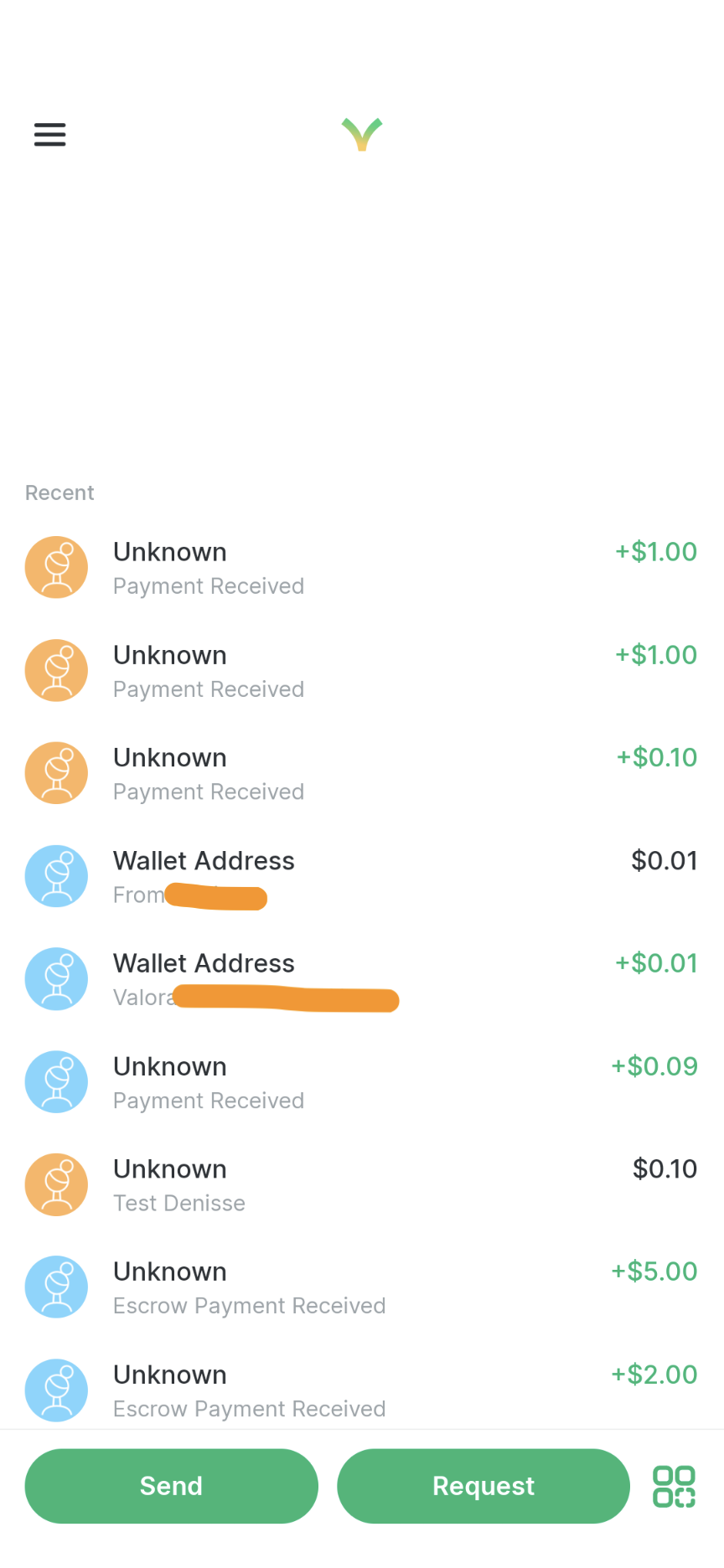
Task: Tap the Valora logo at the top
Action: point(362,134)
